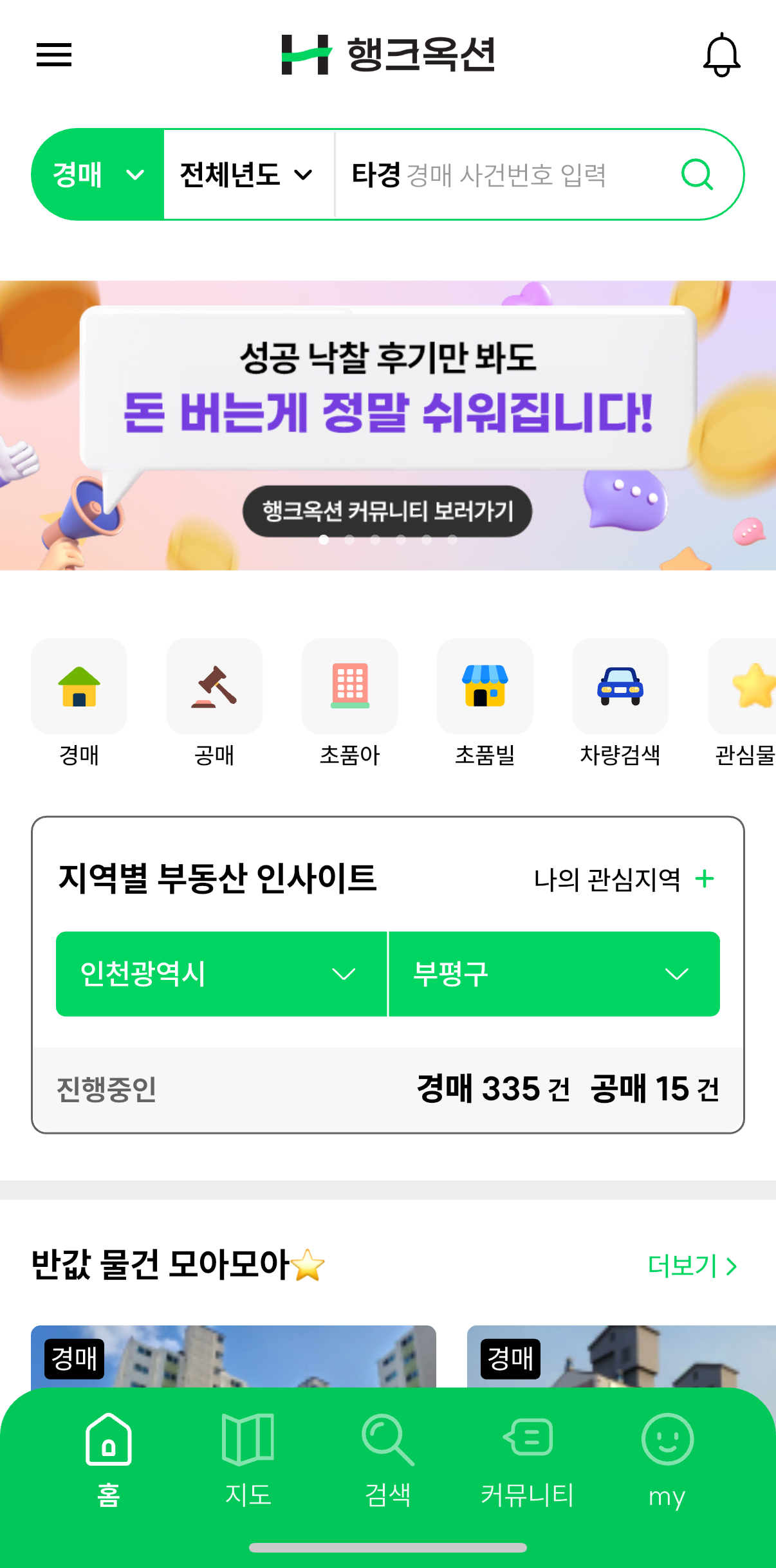Open the 초품빌 shortcut
Screen dimensions: 776x1568
point(485,687)
